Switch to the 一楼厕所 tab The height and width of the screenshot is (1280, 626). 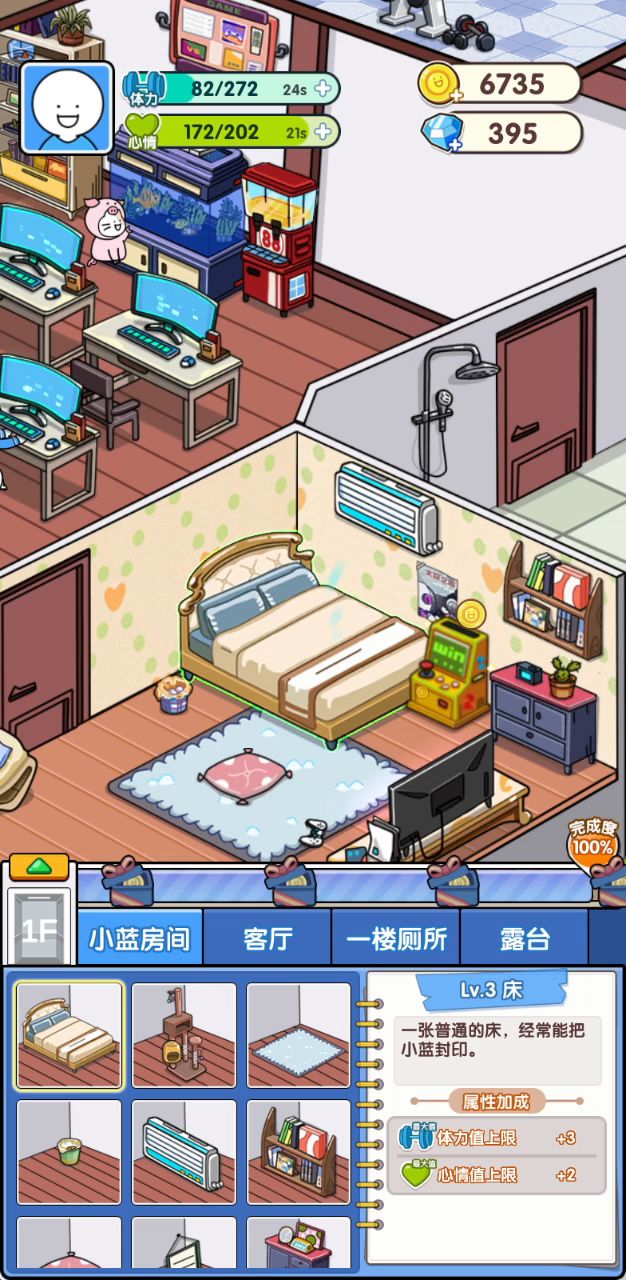[396, 938]
